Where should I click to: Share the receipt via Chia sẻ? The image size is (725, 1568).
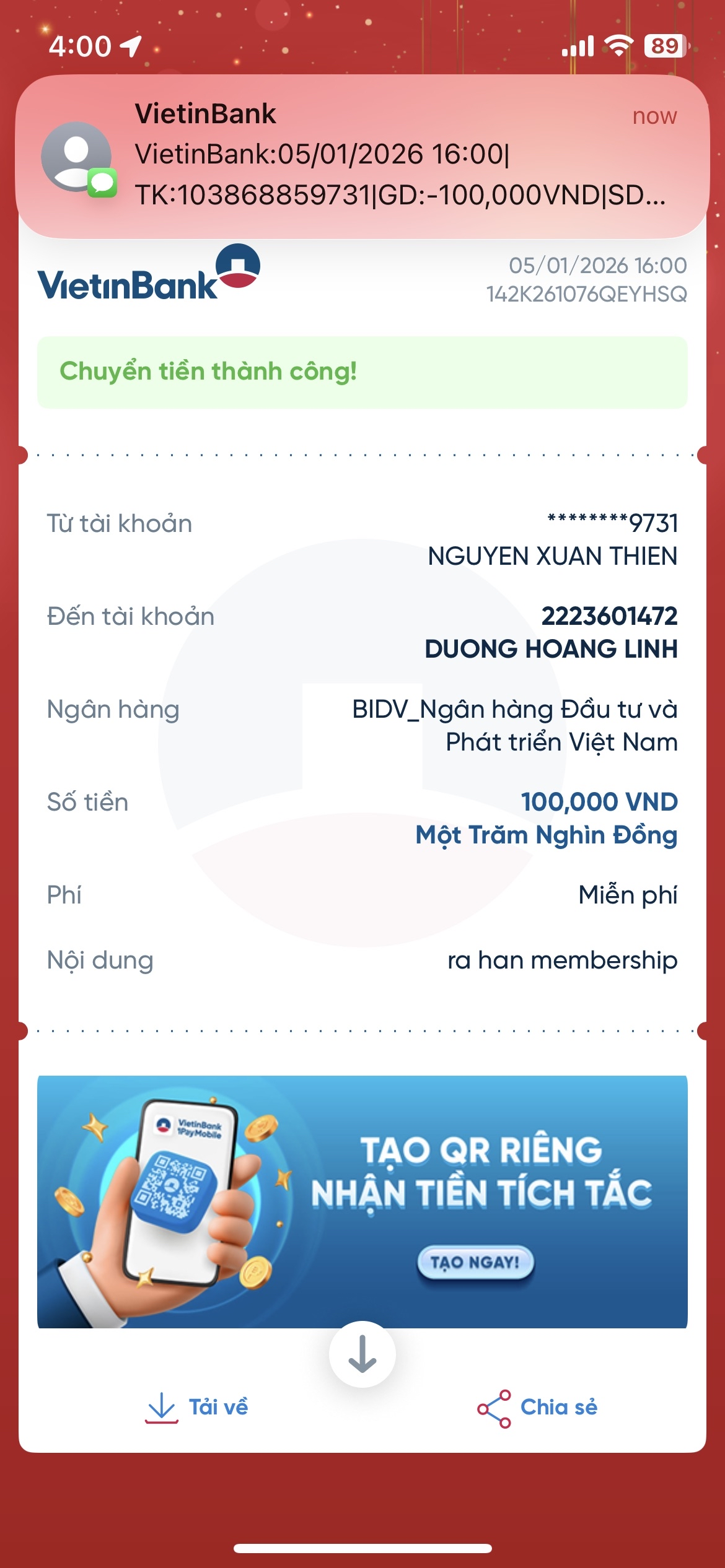537,1408
